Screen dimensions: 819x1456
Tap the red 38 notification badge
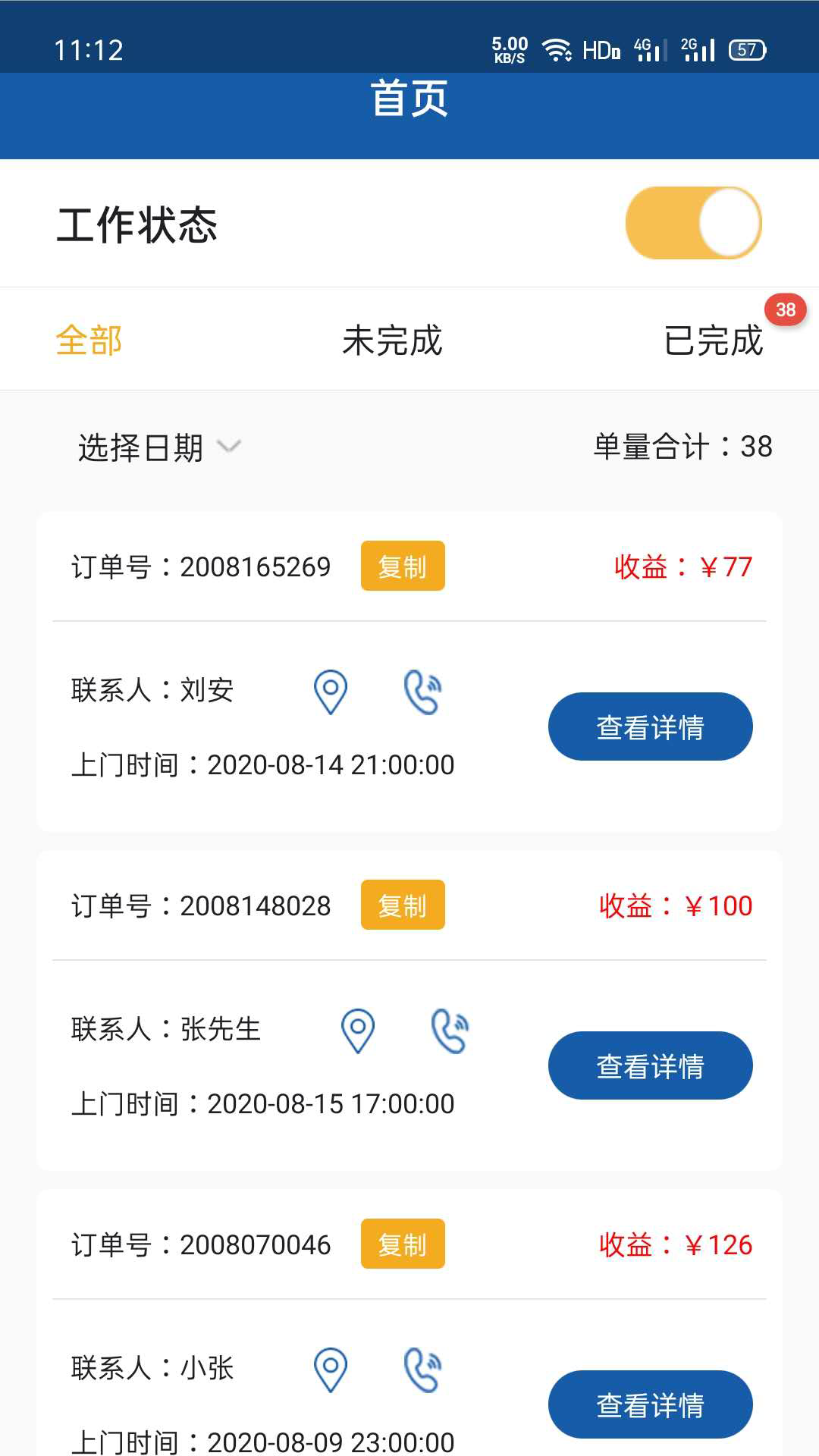coord(785,309)
